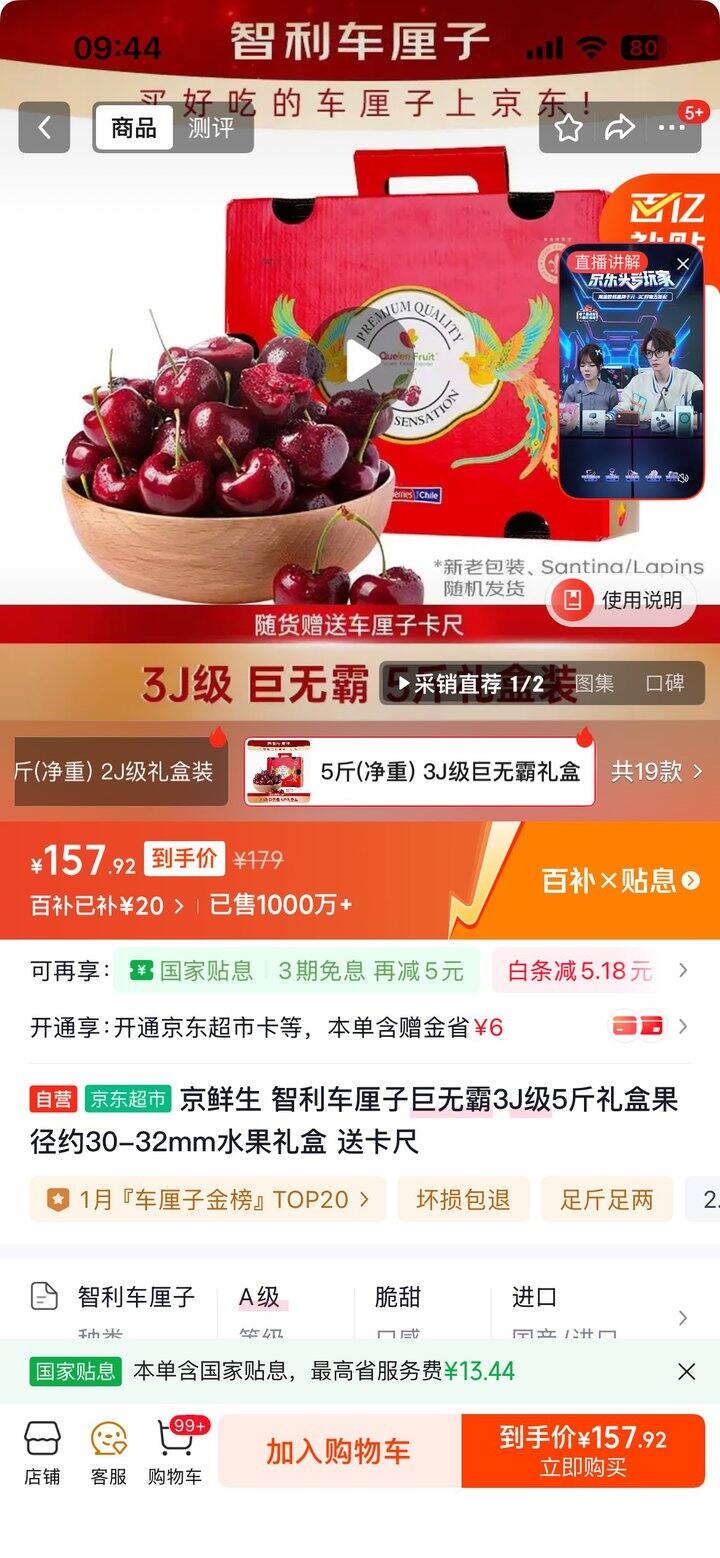Switch to the 测评 tab

coord(211,127)
